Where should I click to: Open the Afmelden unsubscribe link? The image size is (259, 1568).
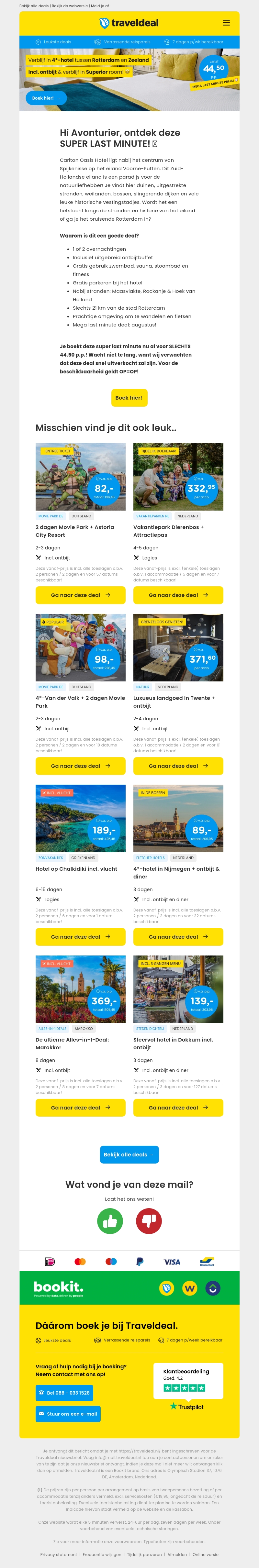pos(177,1555)
